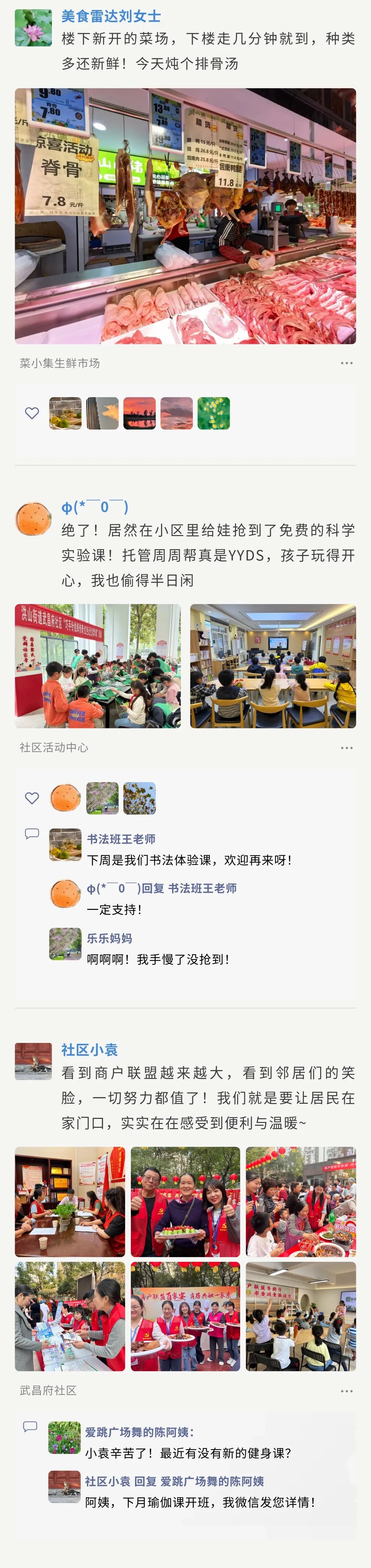View the three volunteers holding food photo
The image size is (371, 1568).
(185, 1202)
